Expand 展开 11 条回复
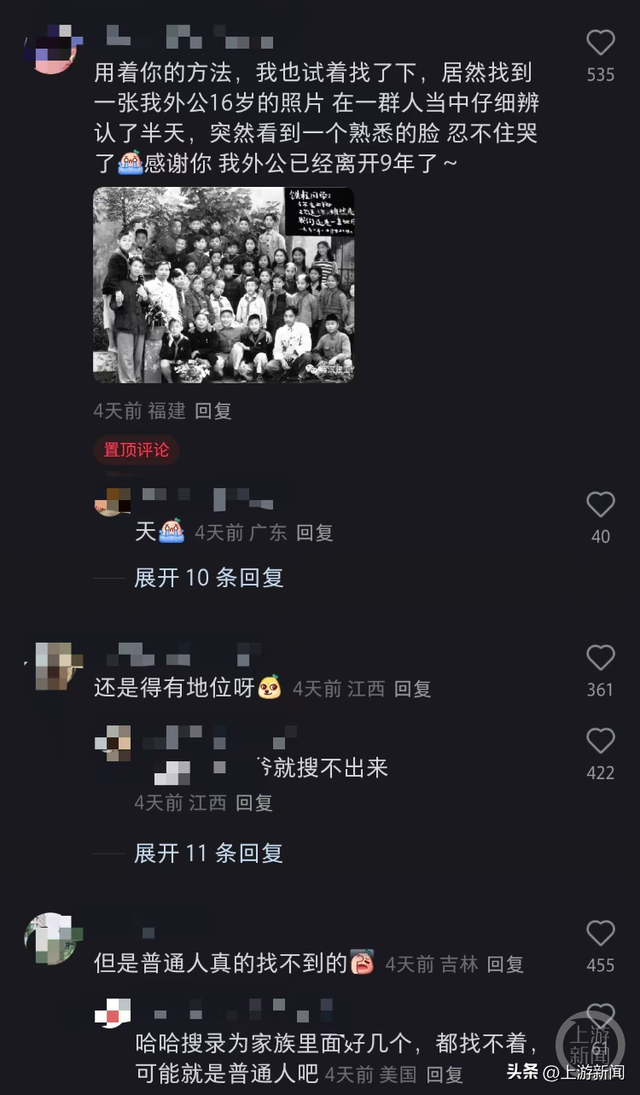The height and width of the screenshot is (1095, 640). point(208,853)
